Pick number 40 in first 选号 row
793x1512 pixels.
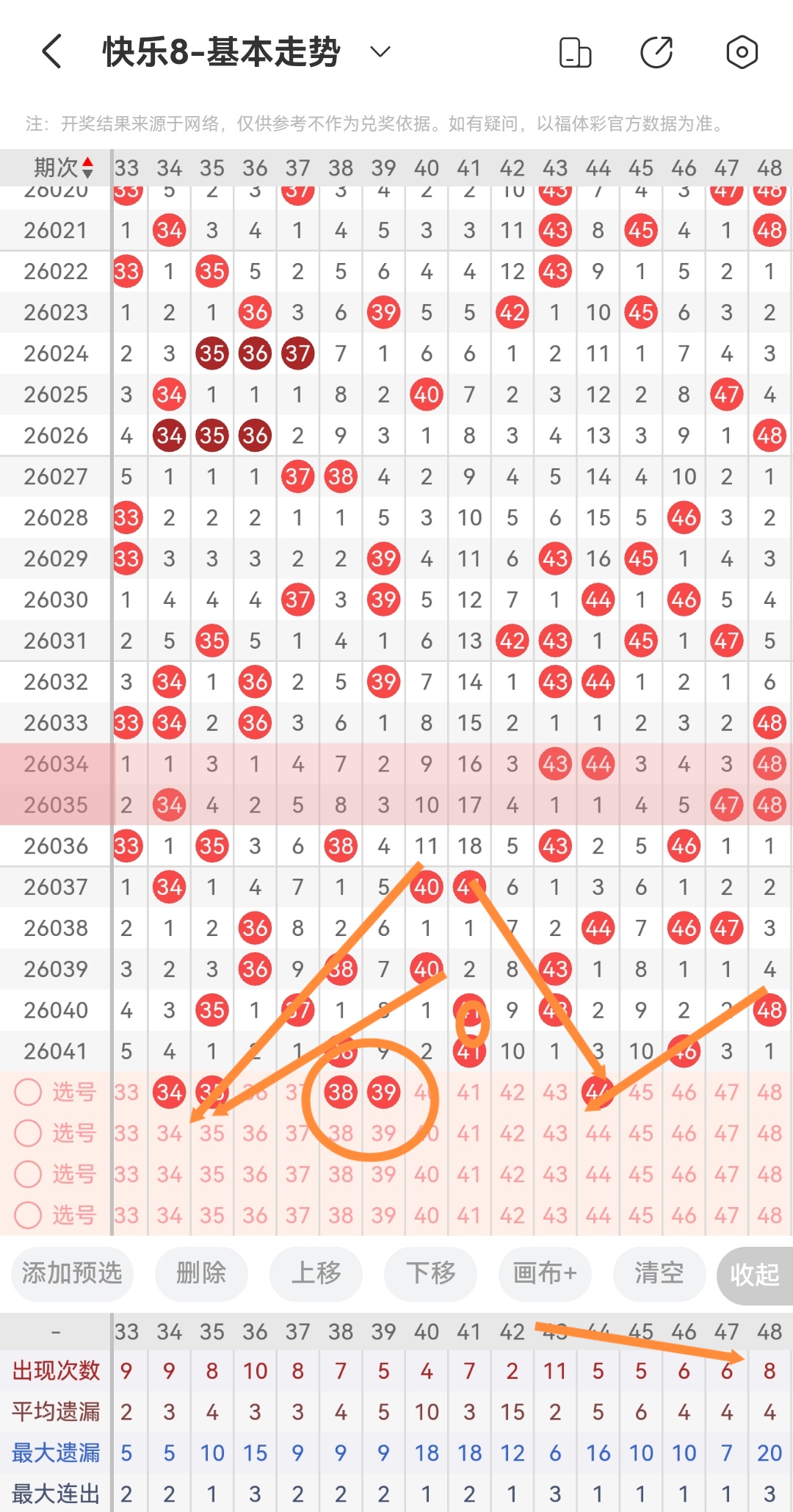426,1092
